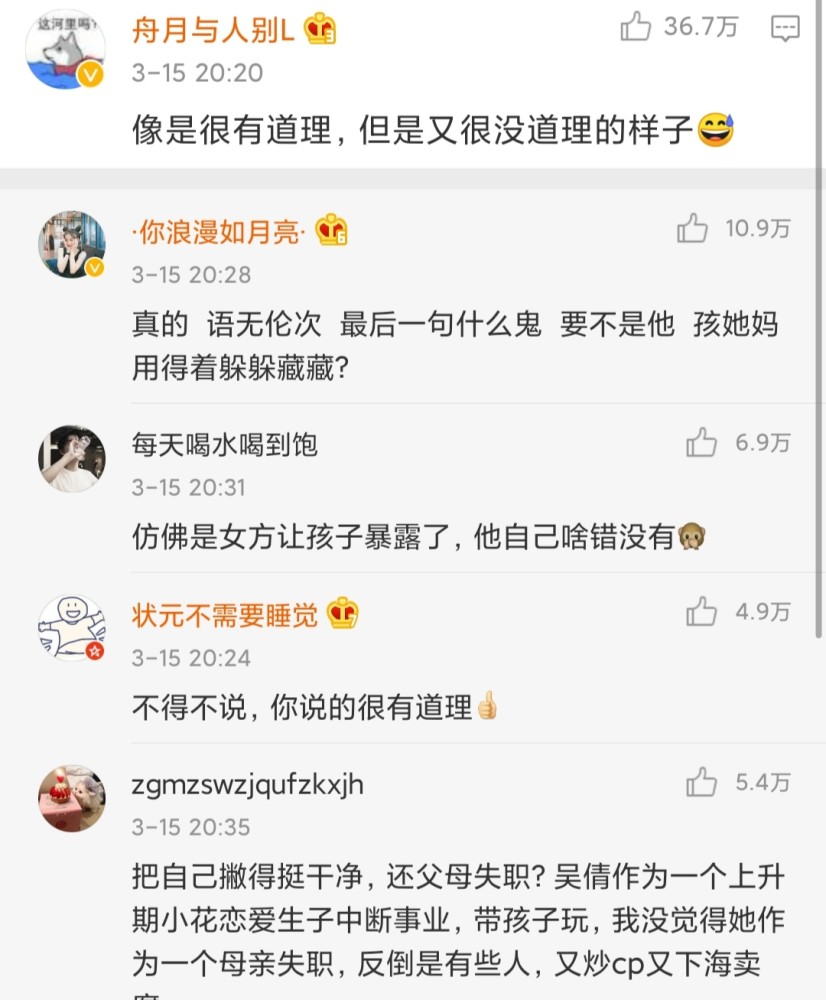Open the username zgmzswzjqufzkxjh

[x=248, y=785]
